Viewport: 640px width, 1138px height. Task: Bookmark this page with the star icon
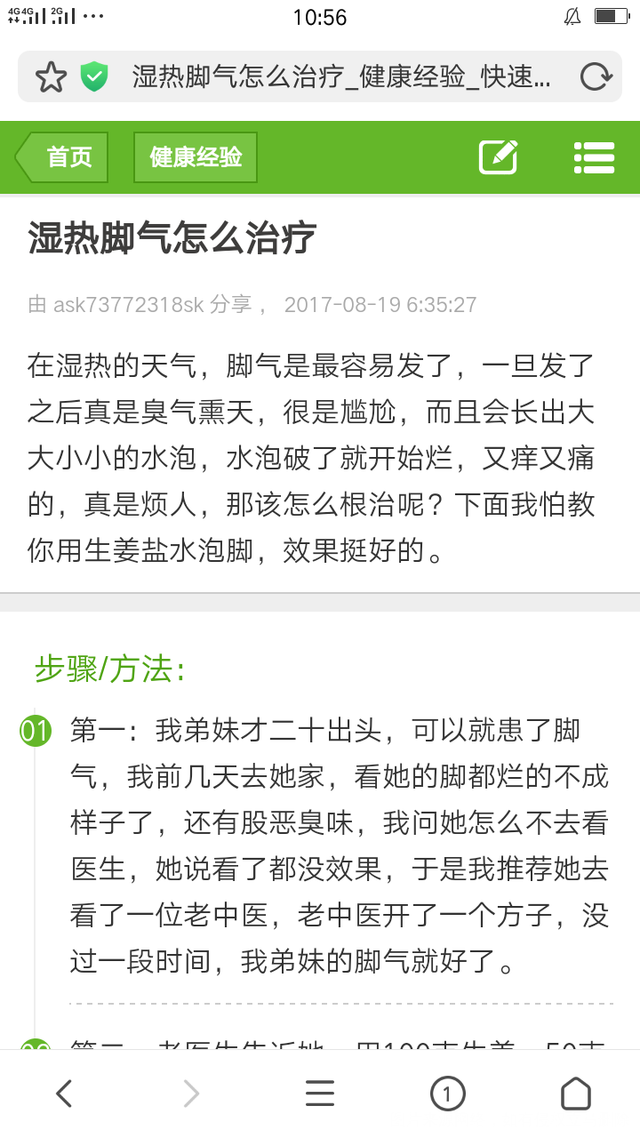point(51,77)
